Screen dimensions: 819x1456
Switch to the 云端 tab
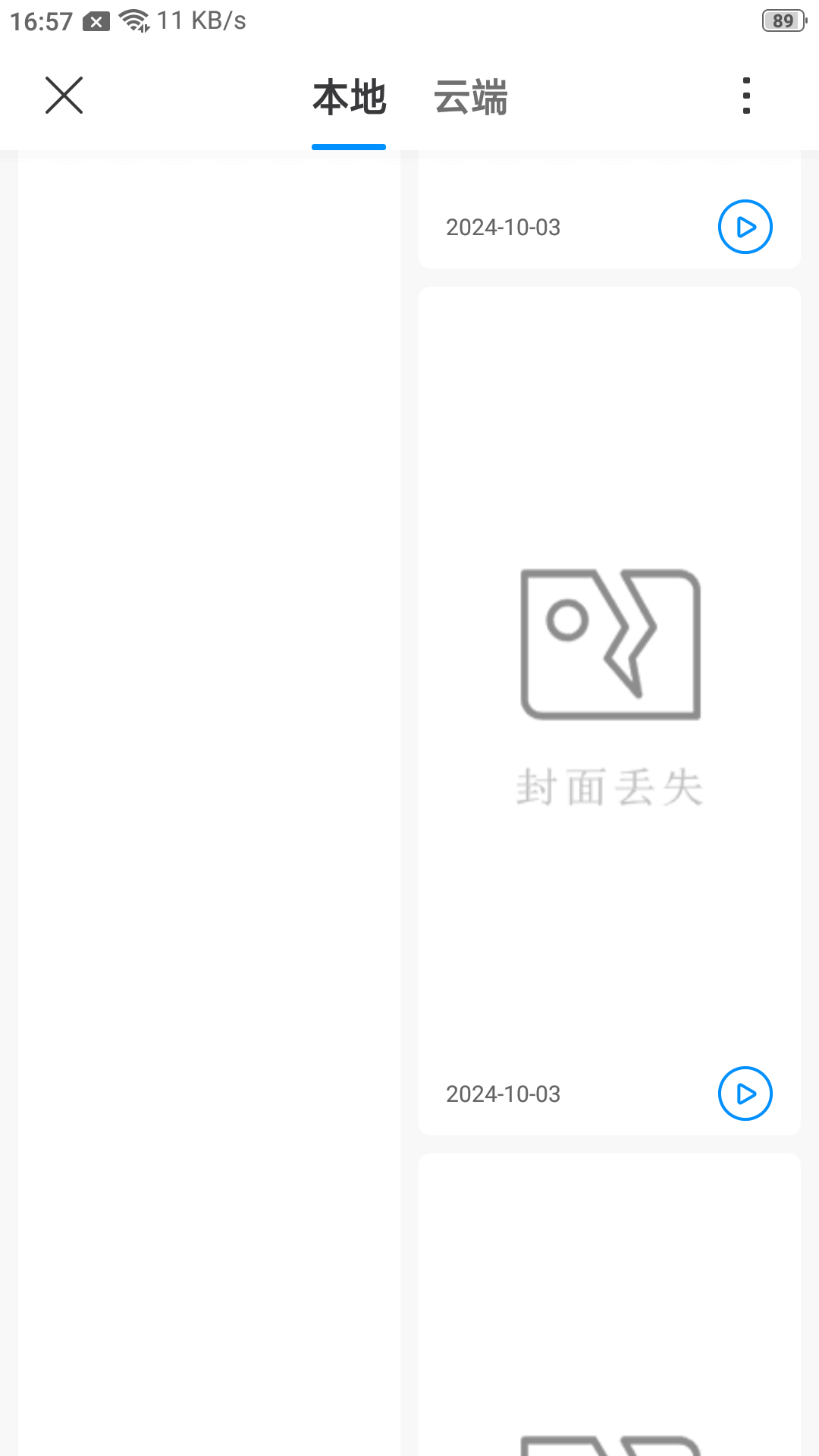click(x=470, y=98)
